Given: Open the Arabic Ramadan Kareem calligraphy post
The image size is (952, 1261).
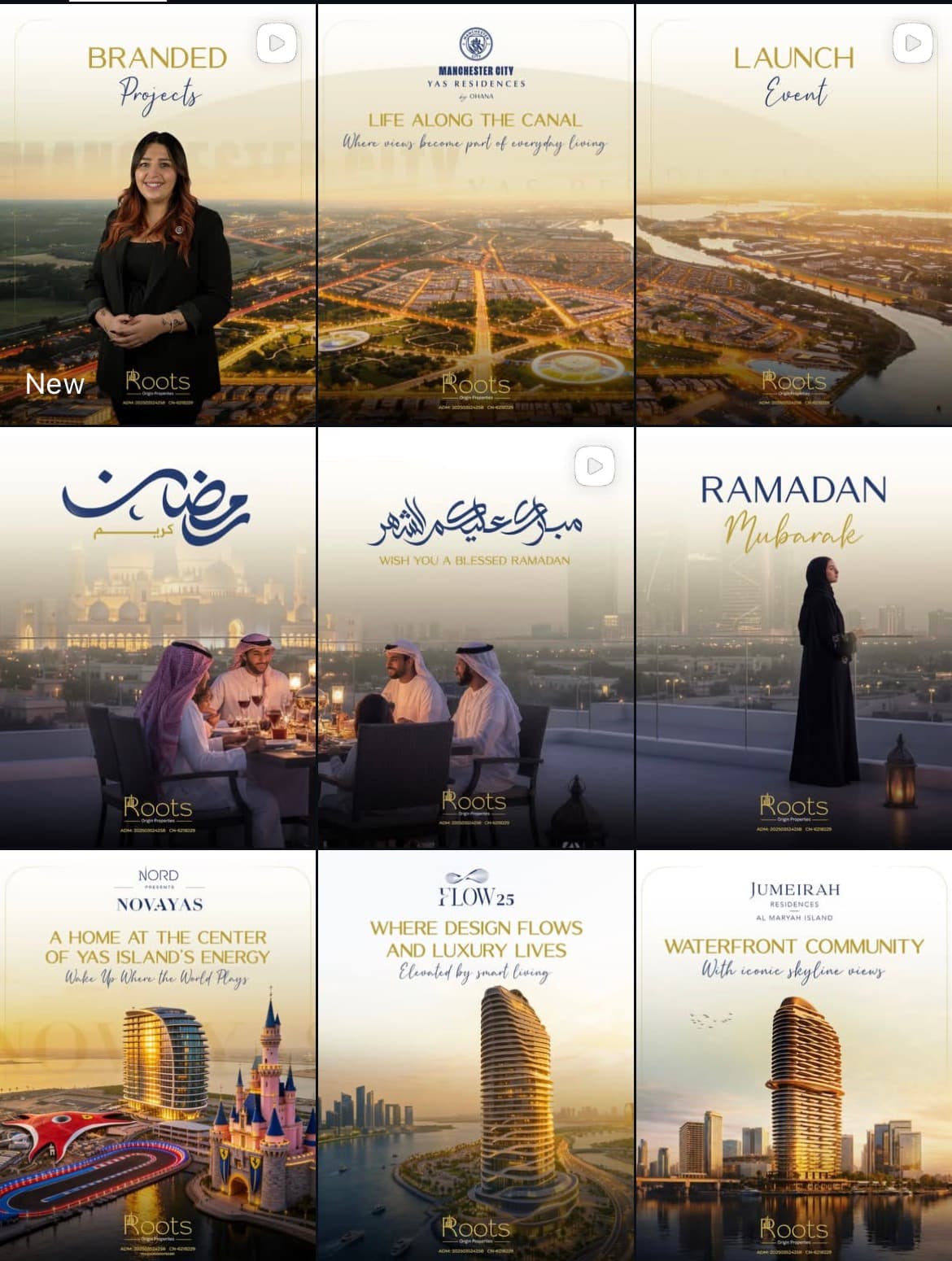Looking at the screenshot, I should click(x=157, y=639).
